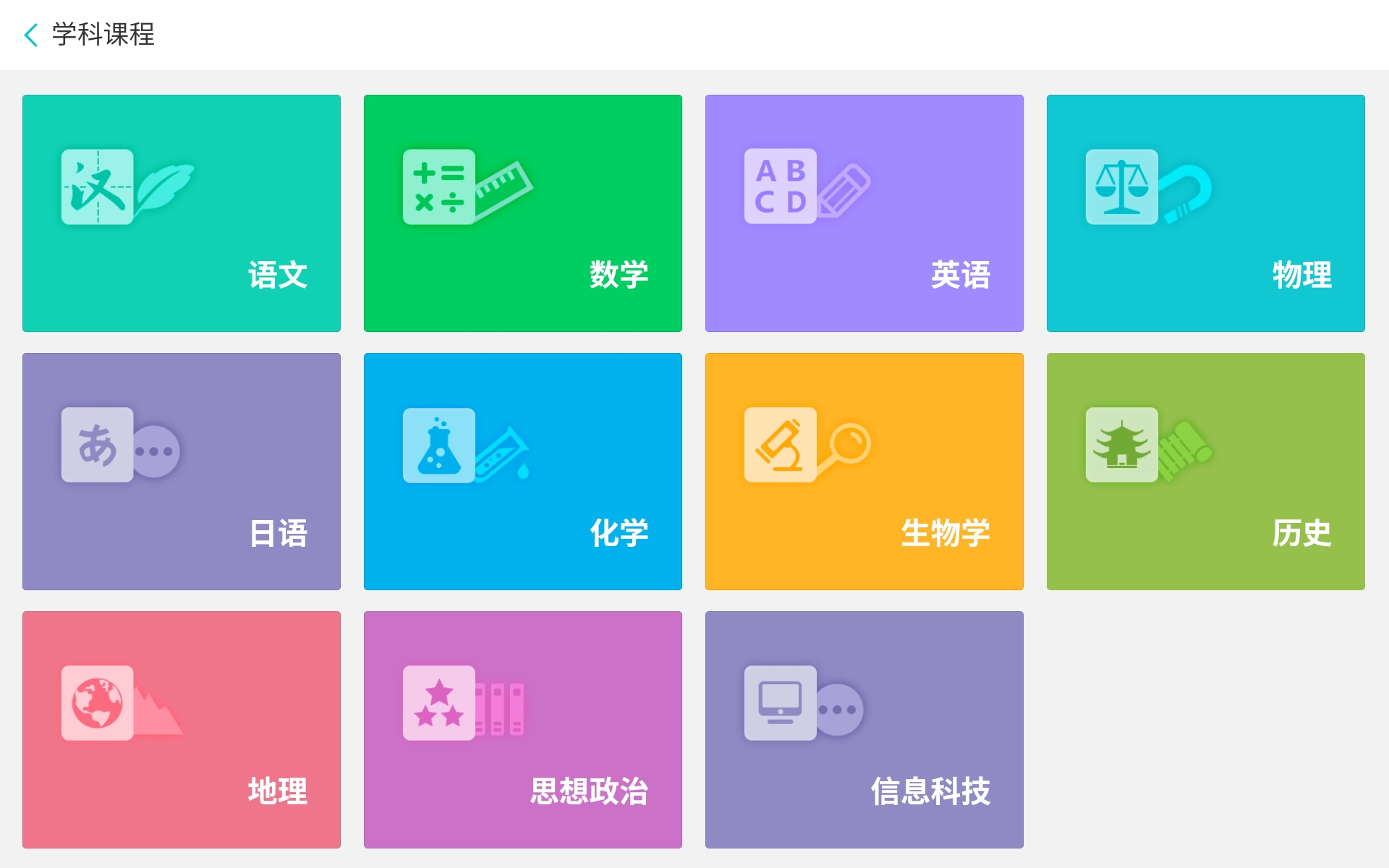Viewport: 1389px width, 868px height.
Task: Select the 思想政治 course tile
Action: [522, 729]
